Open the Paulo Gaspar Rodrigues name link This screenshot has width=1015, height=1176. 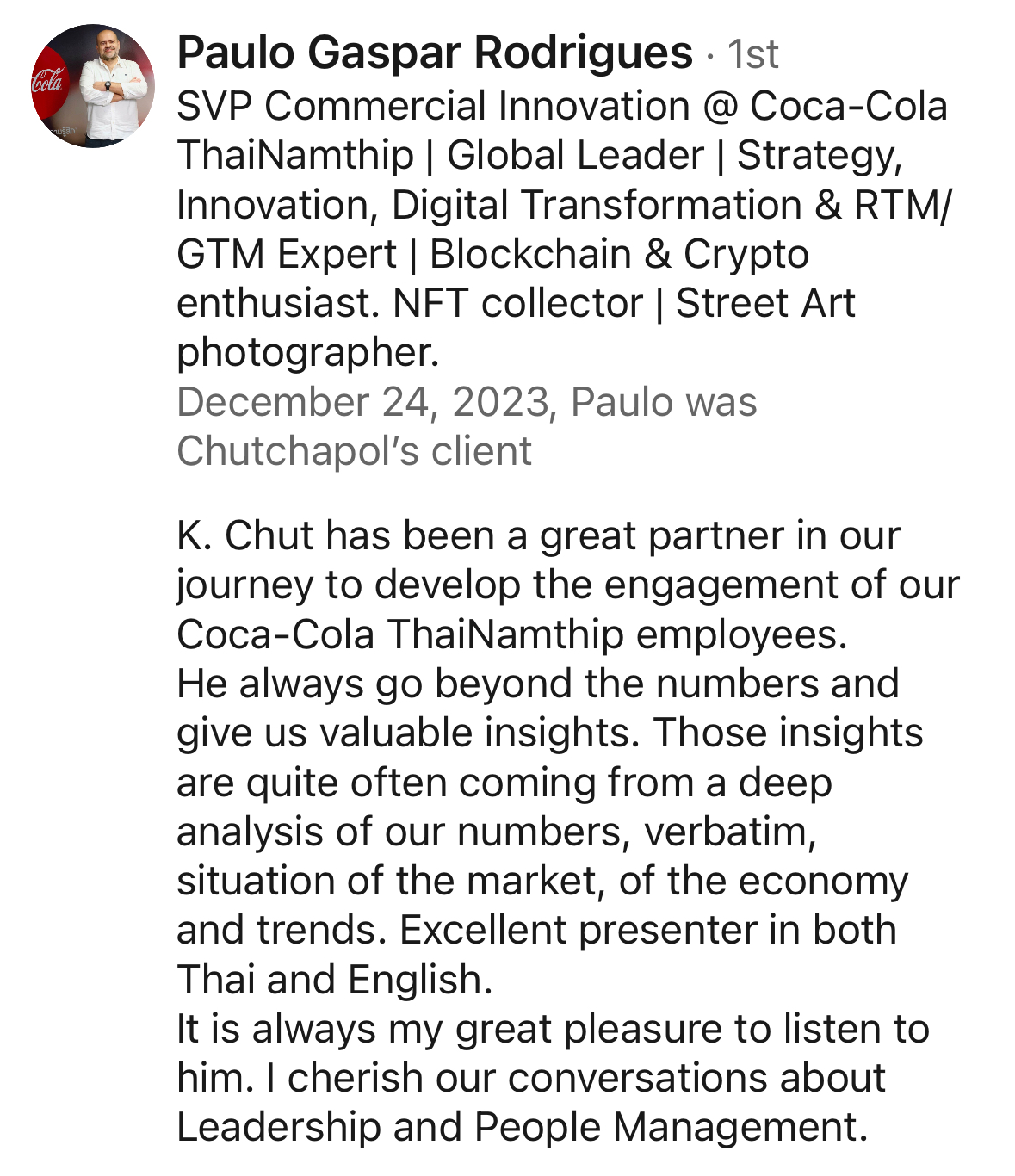(x=434, y=53)
